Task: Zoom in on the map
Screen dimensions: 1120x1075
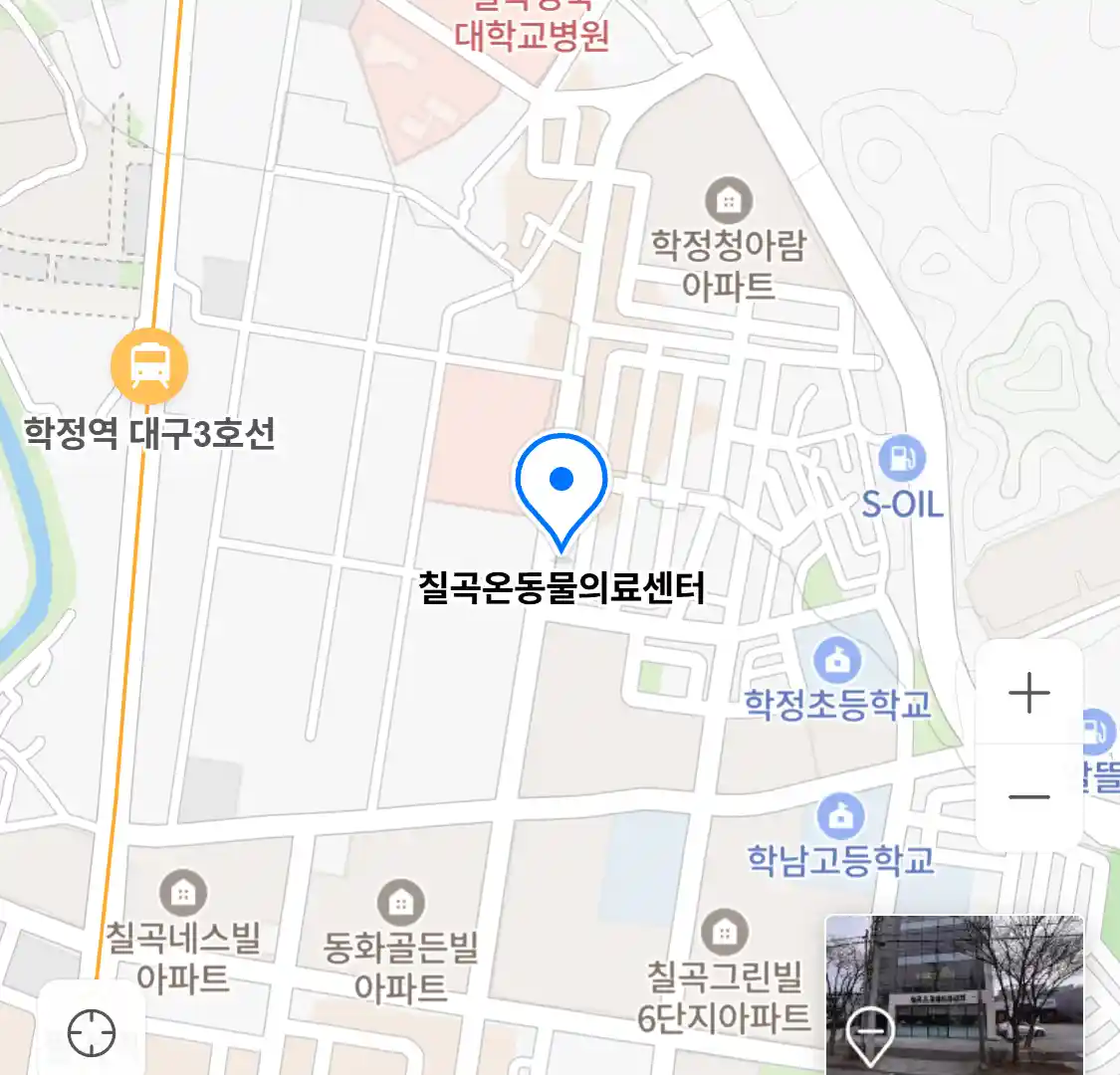Action: [x=1028, y=693]
